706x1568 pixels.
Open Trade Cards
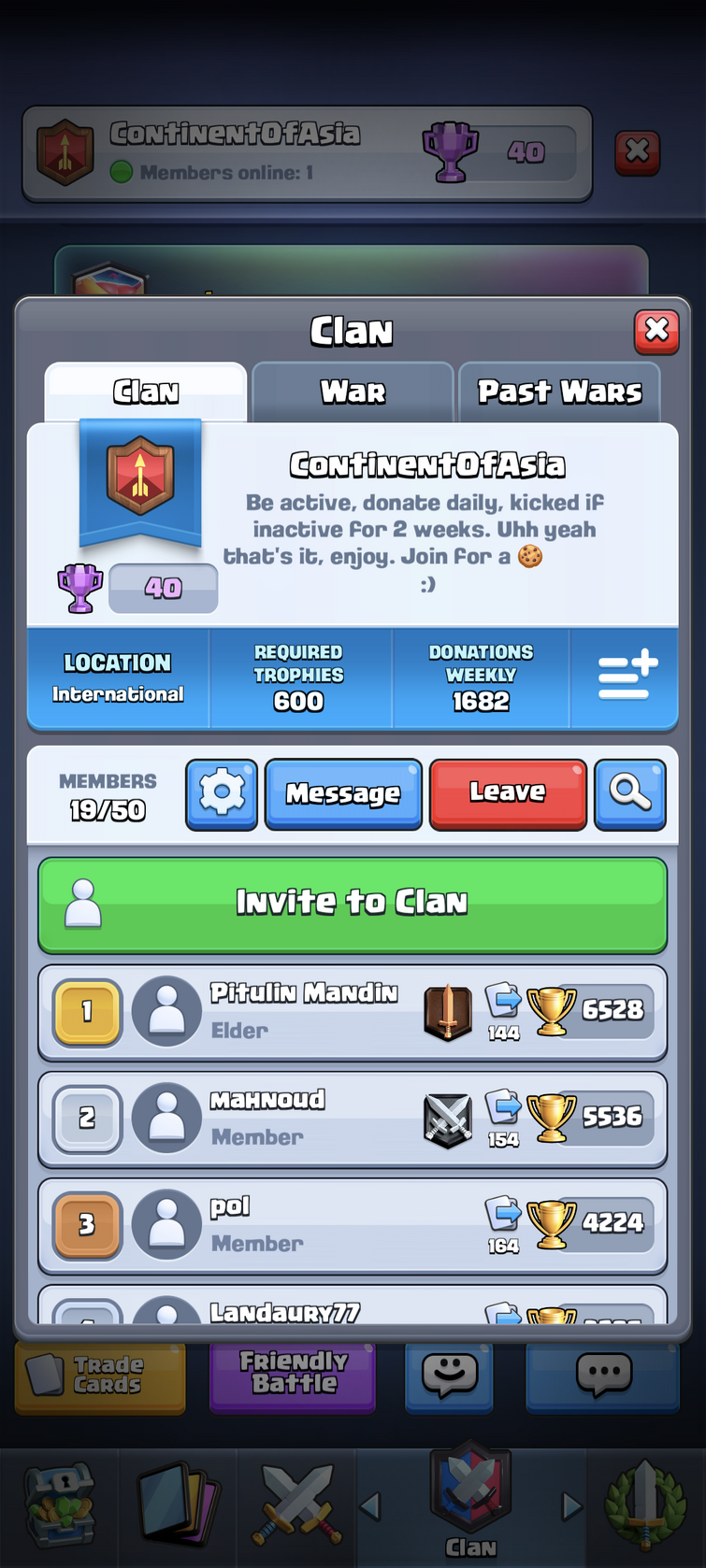[100, 1376]
